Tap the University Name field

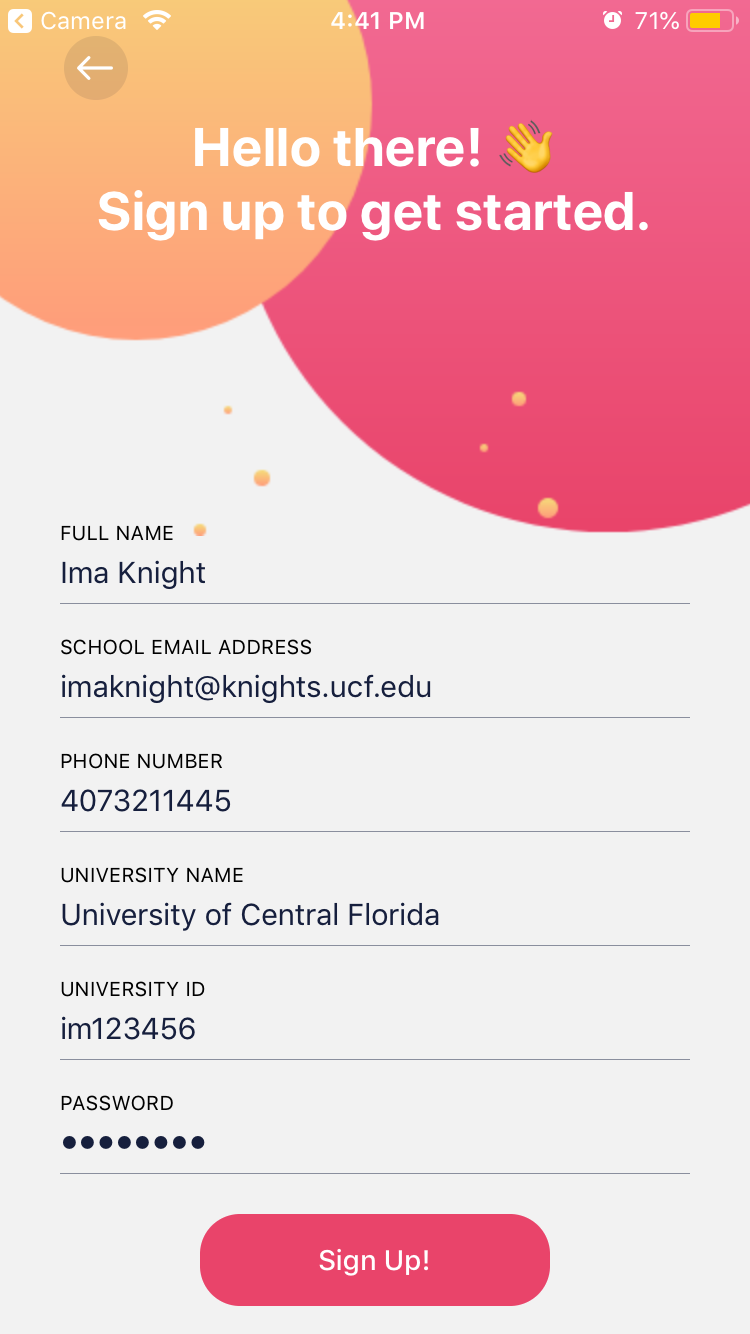pyautogui.click(x=374, y=915)
